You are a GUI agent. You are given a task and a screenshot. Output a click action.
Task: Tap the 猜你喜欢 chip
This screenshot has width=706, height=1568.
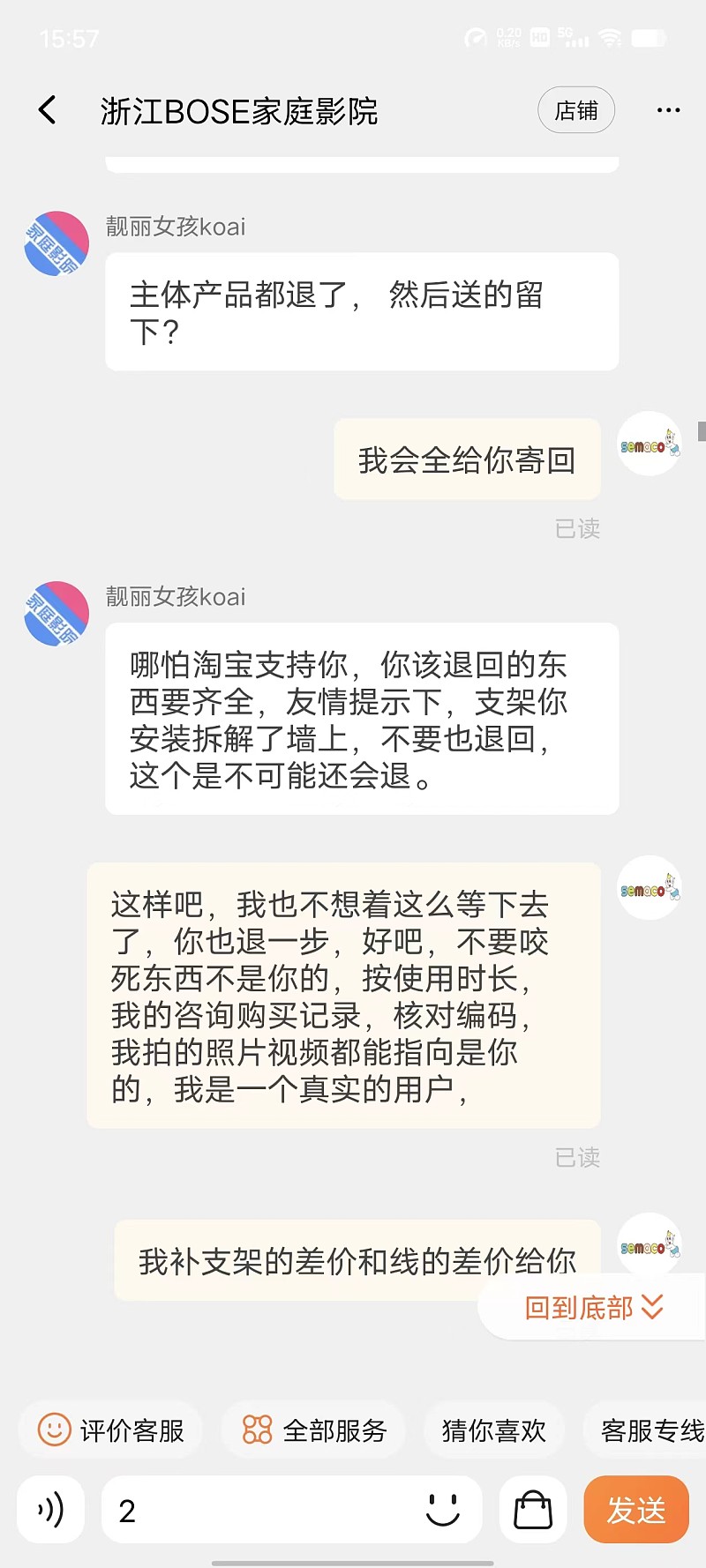pos(494,1430)
